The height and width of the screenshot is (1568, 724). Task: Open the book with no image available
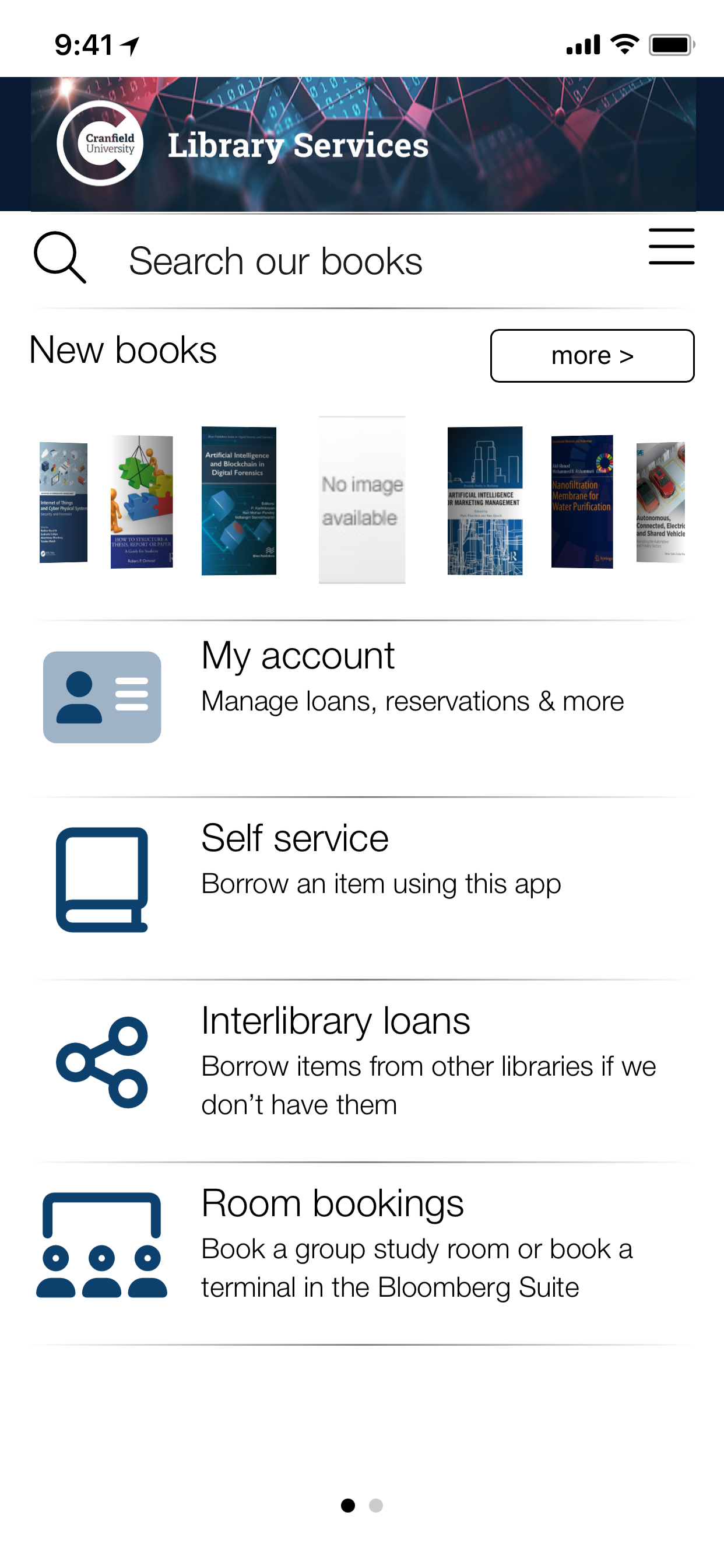pyautogui.click(x=361, y=501)
